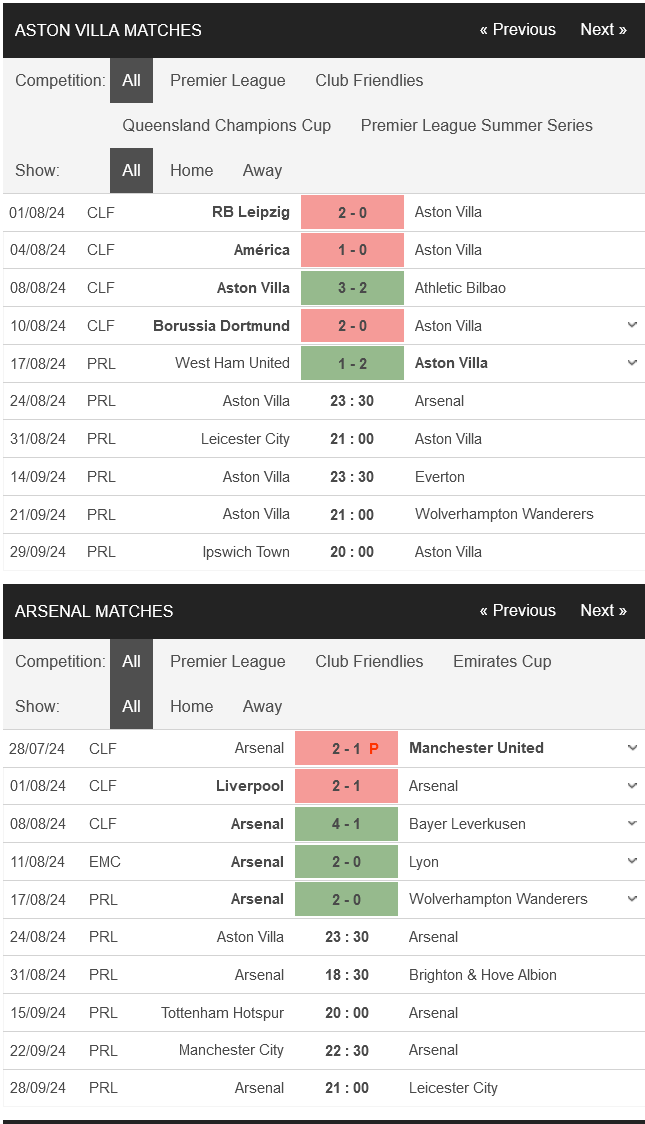
Task: Expand the West Ham United vs Aston Villa row
Action: click(x=632, y=363)
